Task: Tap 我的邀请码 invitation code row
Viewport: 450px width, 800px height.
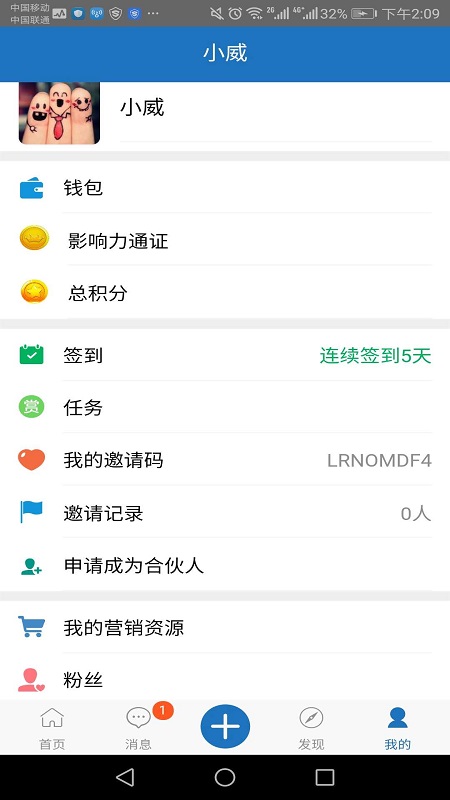Action: 225,460
